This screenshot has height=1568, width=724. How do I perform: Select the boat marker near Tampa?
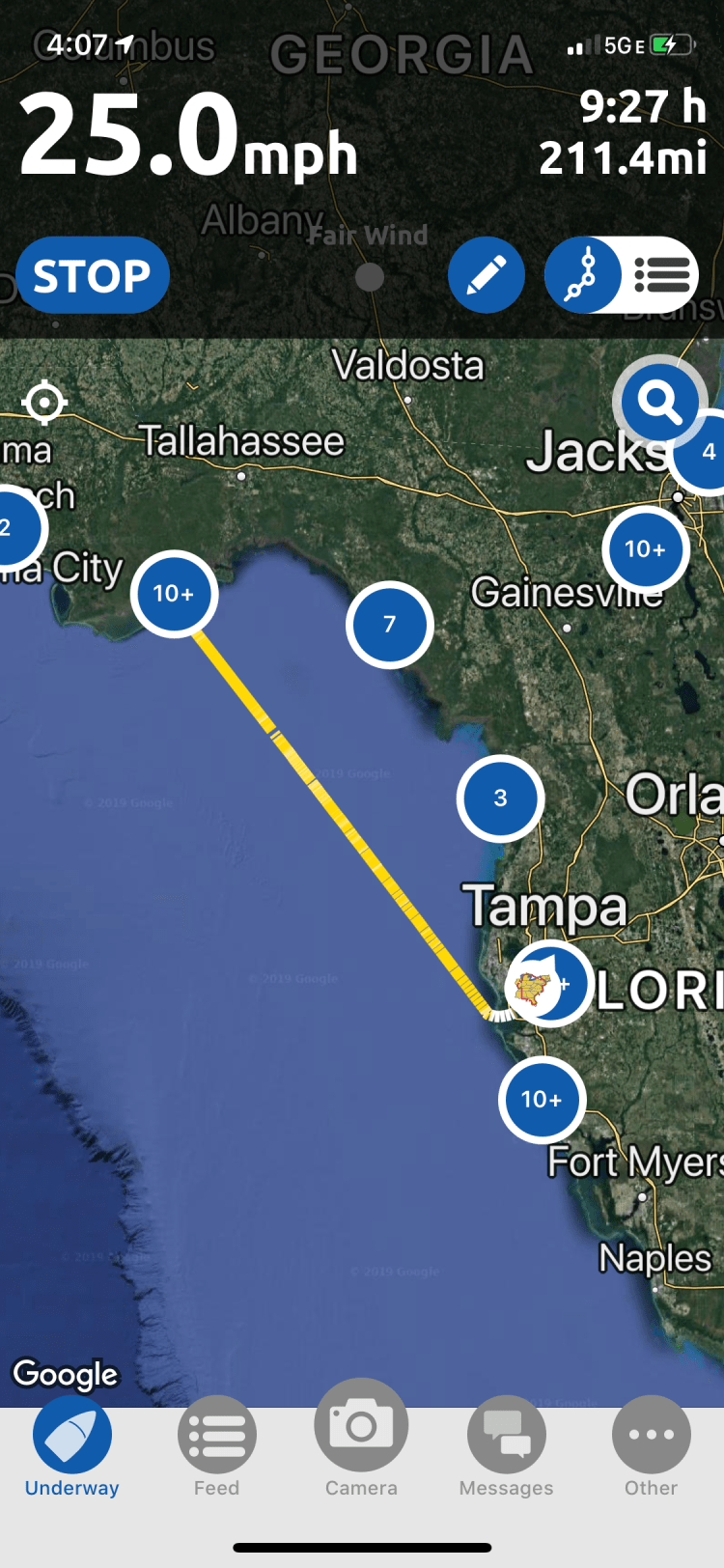(x=534, y=987)
